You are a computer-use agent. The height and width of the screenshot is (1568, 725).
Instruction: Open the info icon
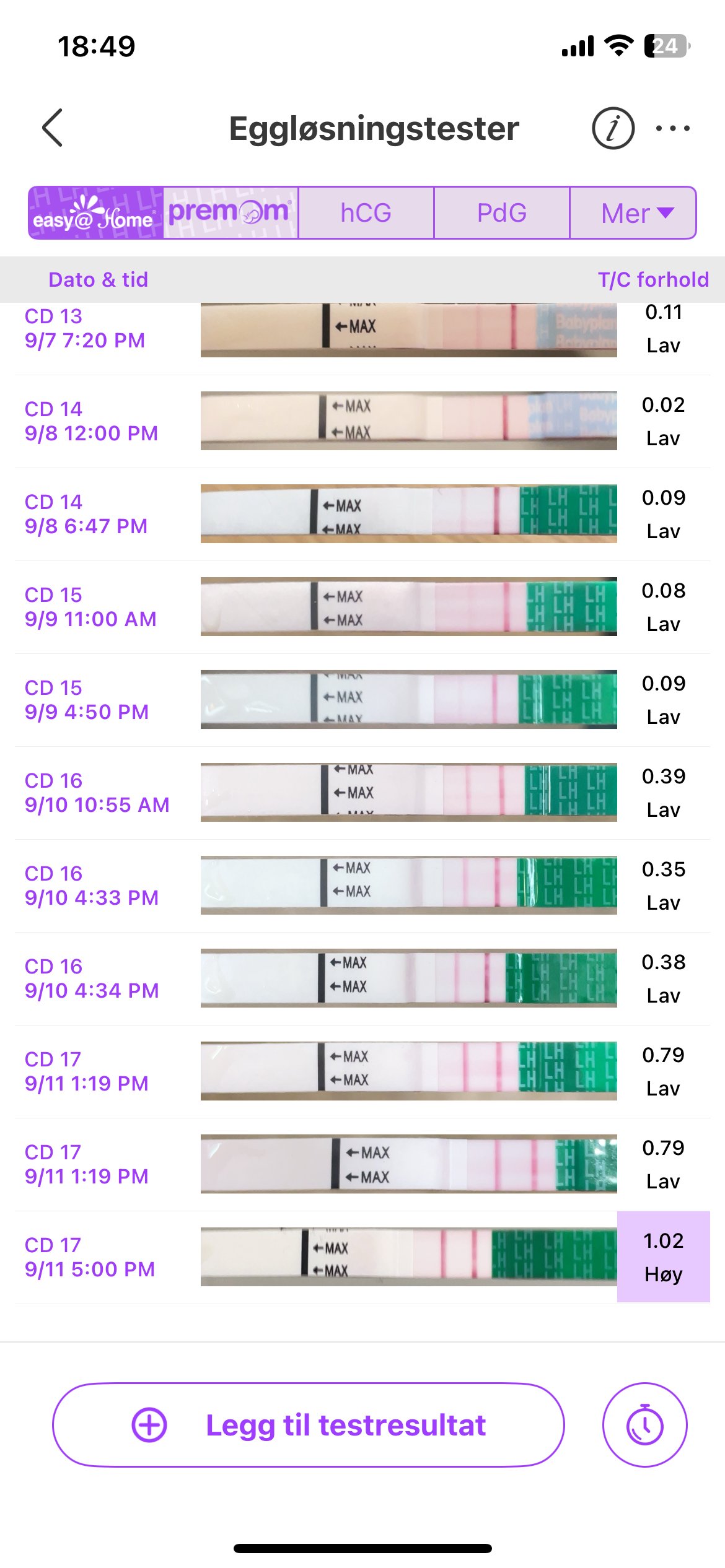click(612, 128)
